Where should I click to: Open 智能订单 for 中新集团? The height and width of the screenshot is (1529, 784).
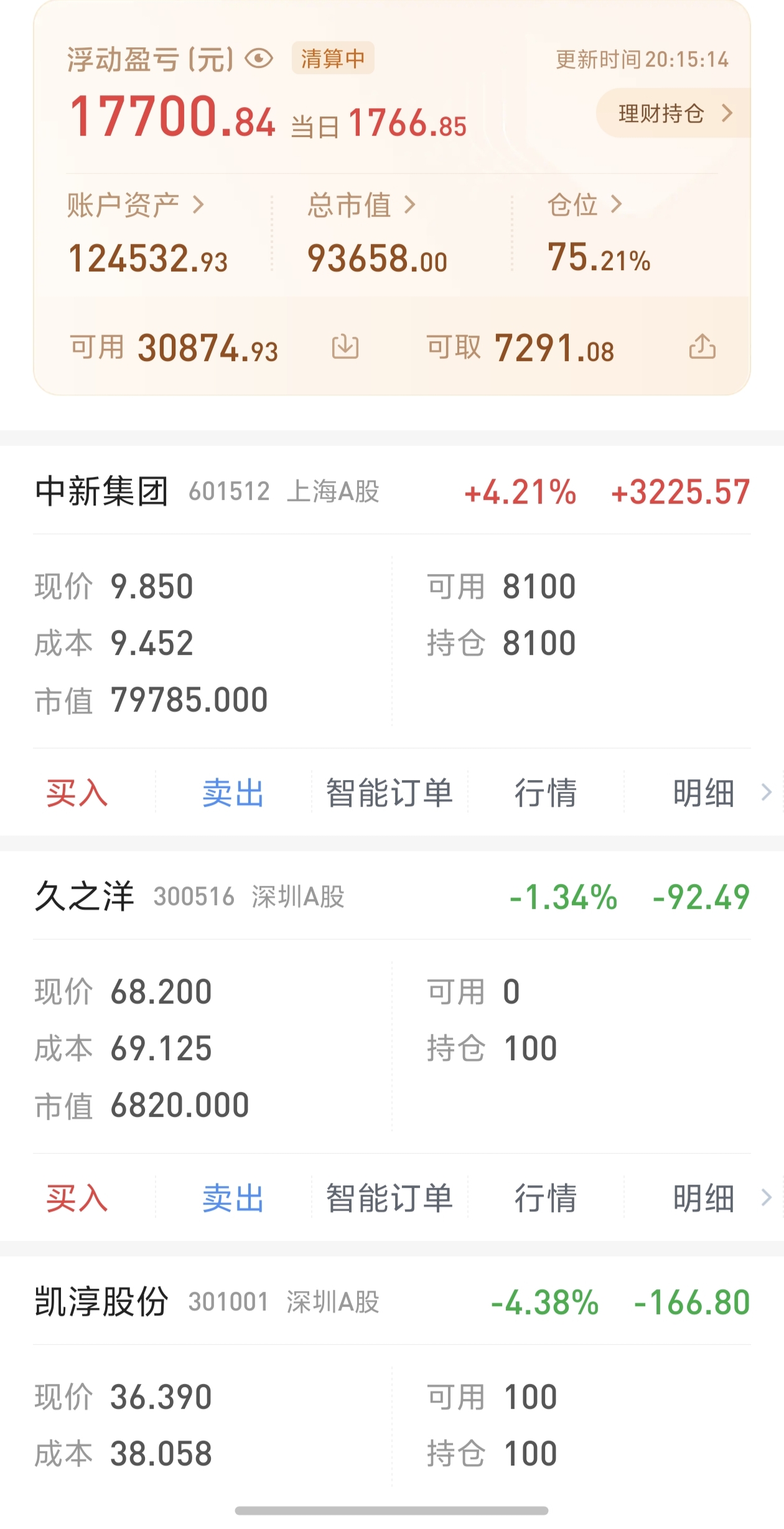390,793
